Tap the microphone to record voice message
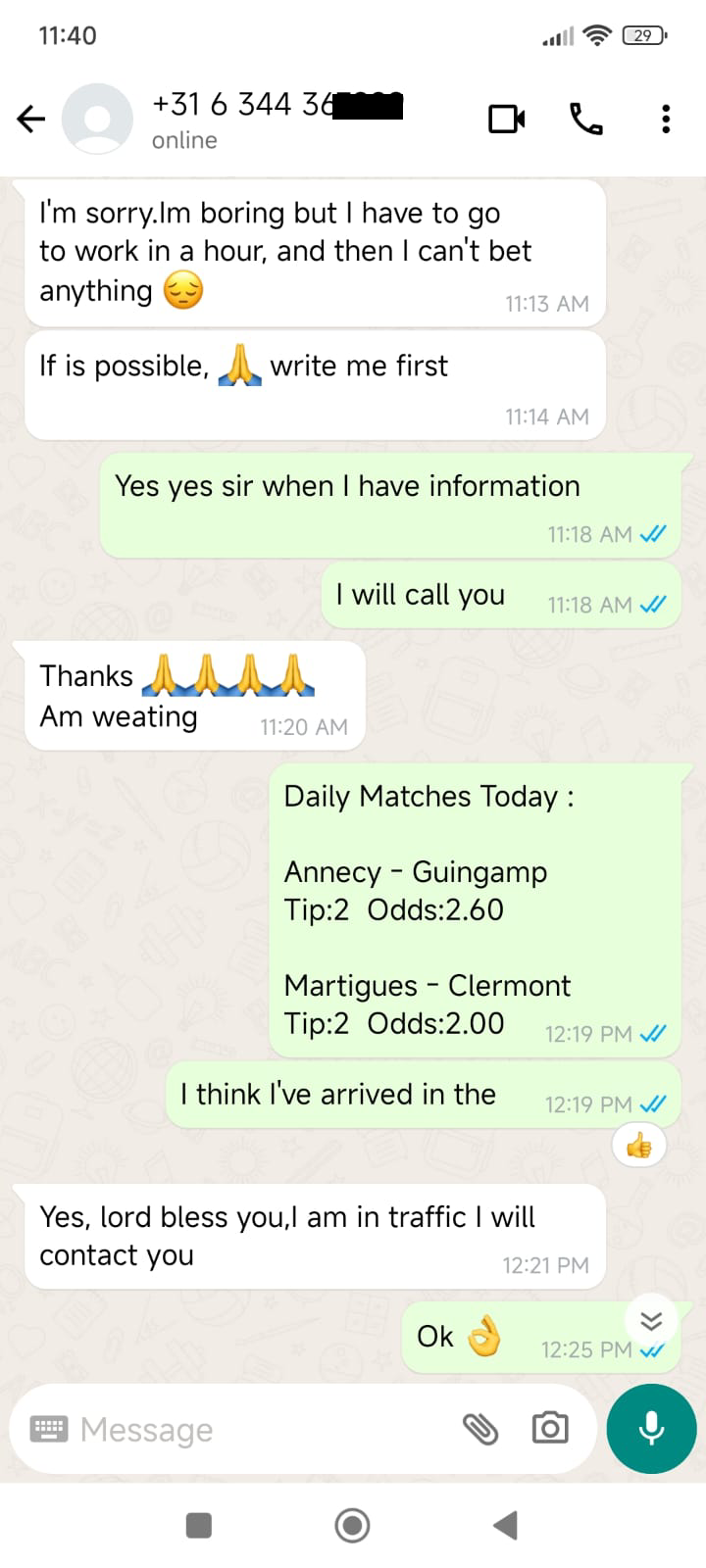706x1568 pixels. click(x=651, y=1429)
